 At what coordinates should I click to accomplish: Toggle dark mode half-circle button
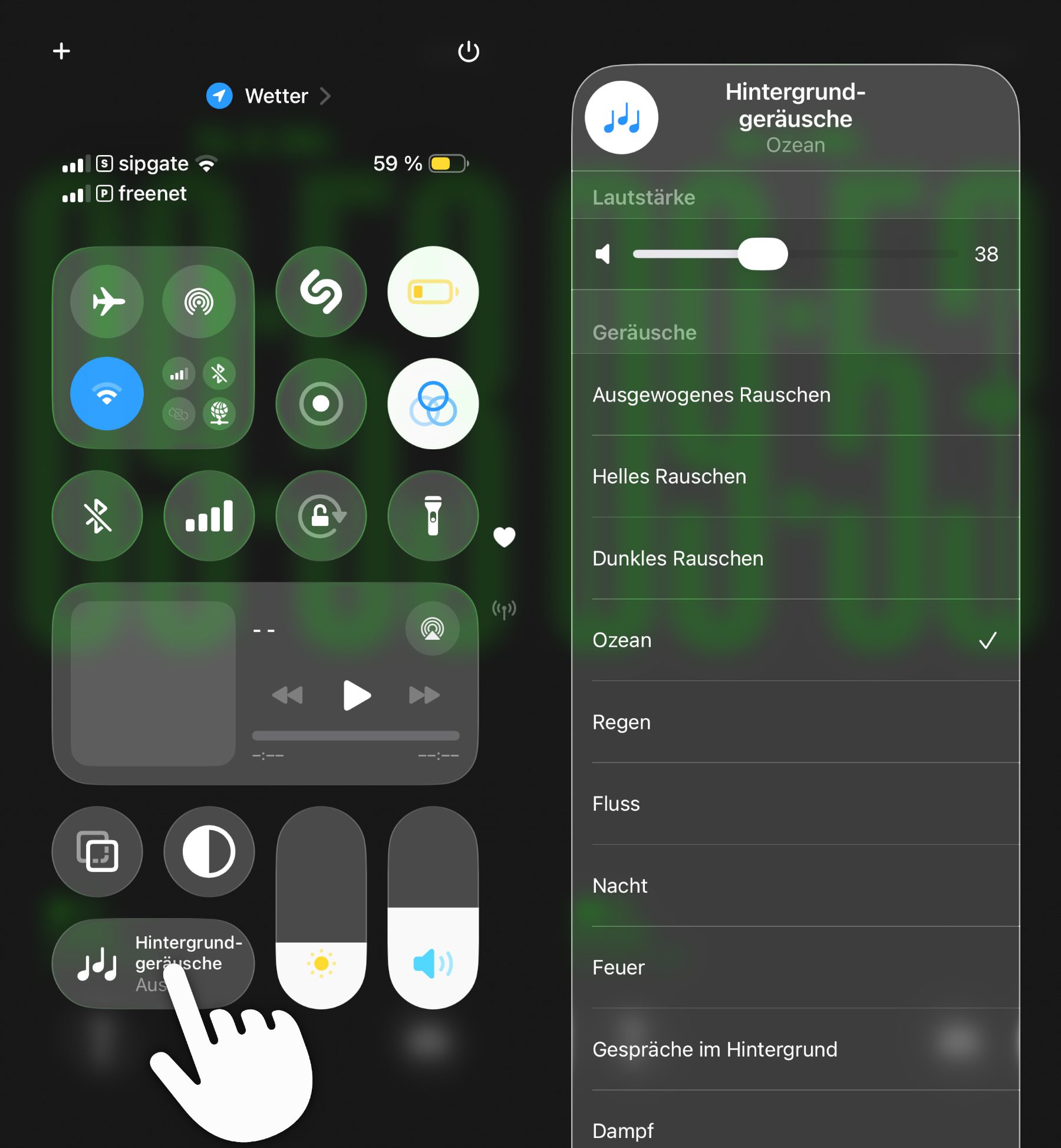coord(209,852)
